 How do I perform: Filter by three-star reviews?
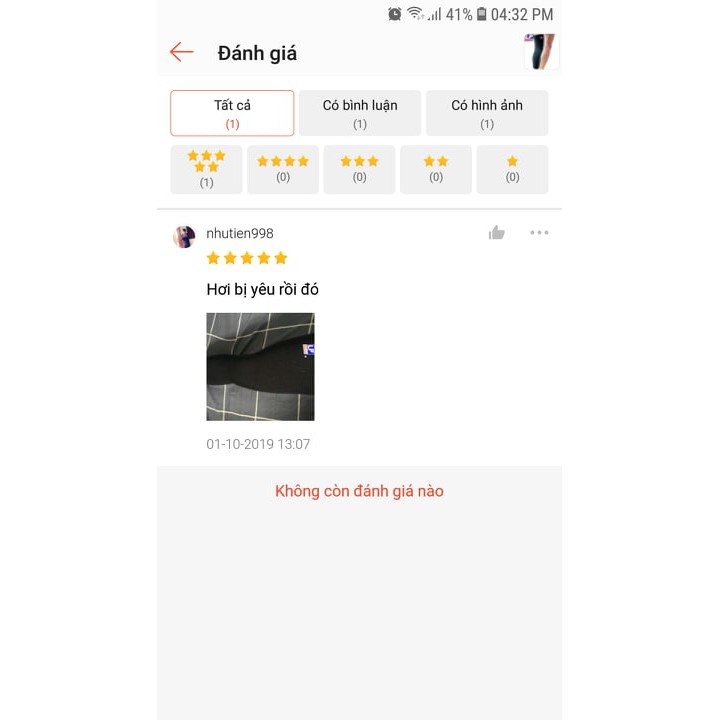coord(359,169)
